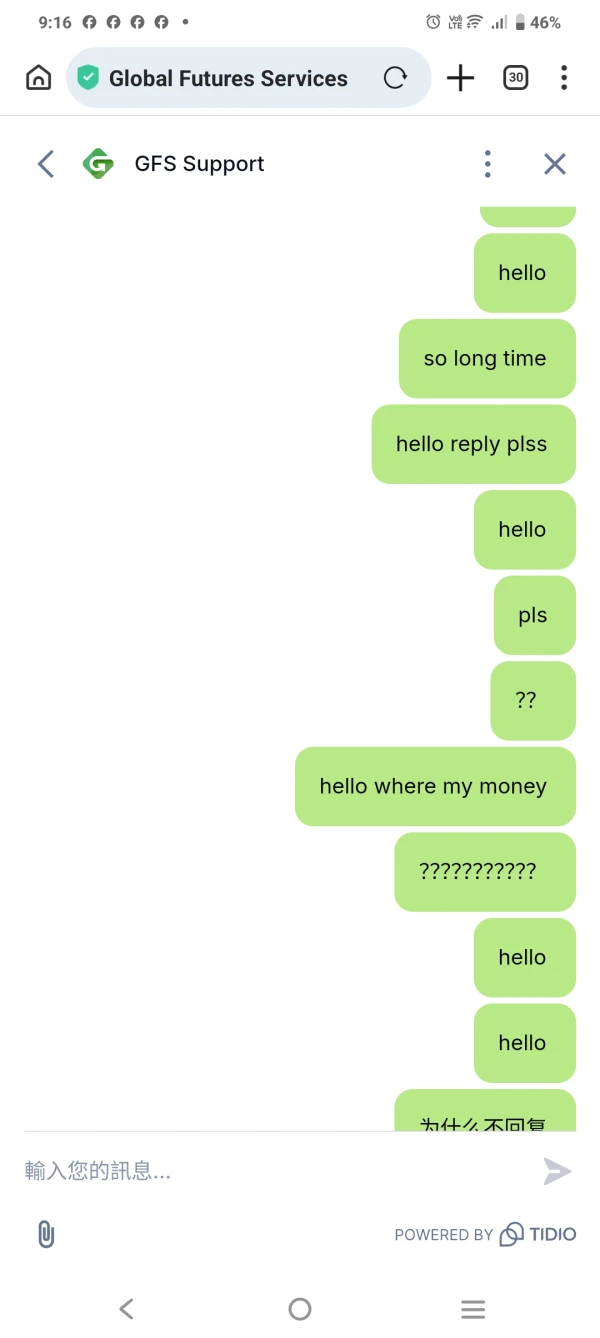Tap the system home button
The height and width of the screenshot is (1338, 600).
pos(300,1308)
